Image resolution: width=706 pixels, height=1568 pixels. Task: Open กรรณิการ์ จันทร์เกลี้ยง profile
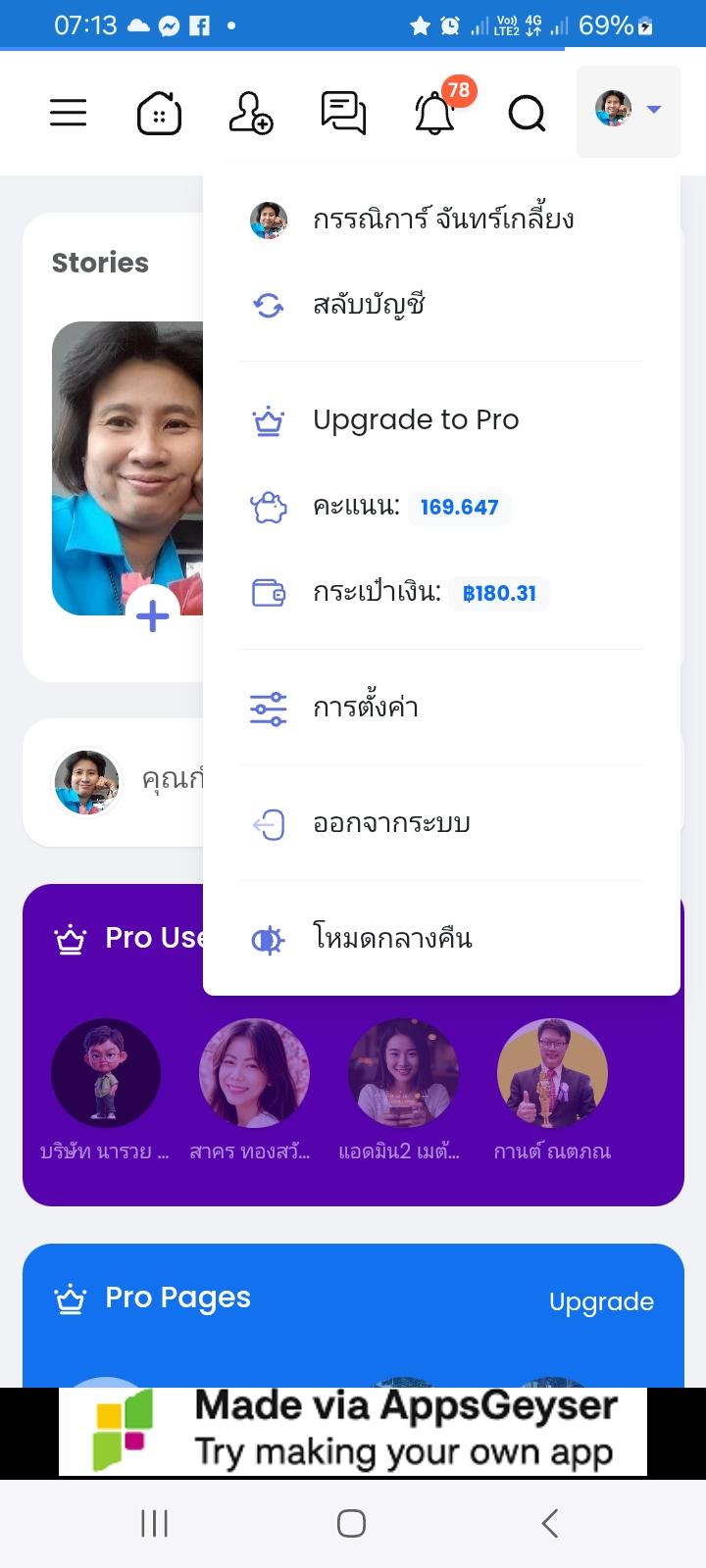click(441, 220)
